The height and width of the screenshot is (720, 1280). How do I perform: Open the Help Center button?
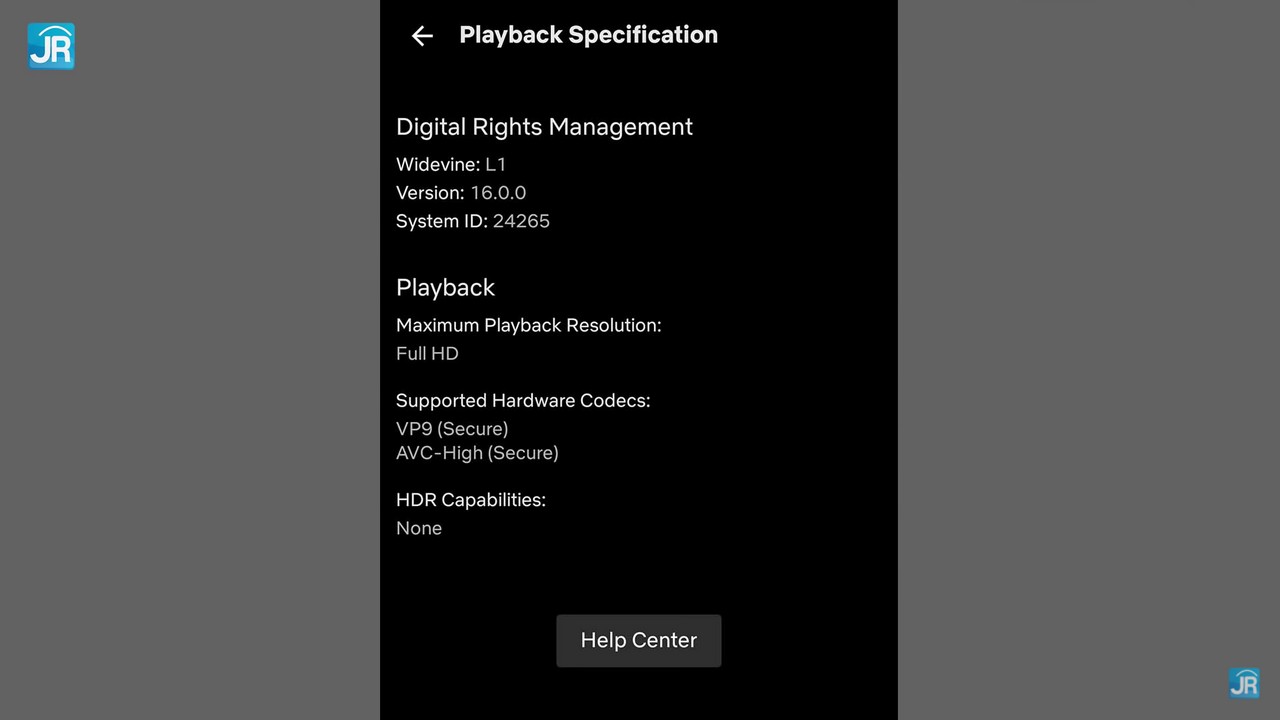(638, 640)
